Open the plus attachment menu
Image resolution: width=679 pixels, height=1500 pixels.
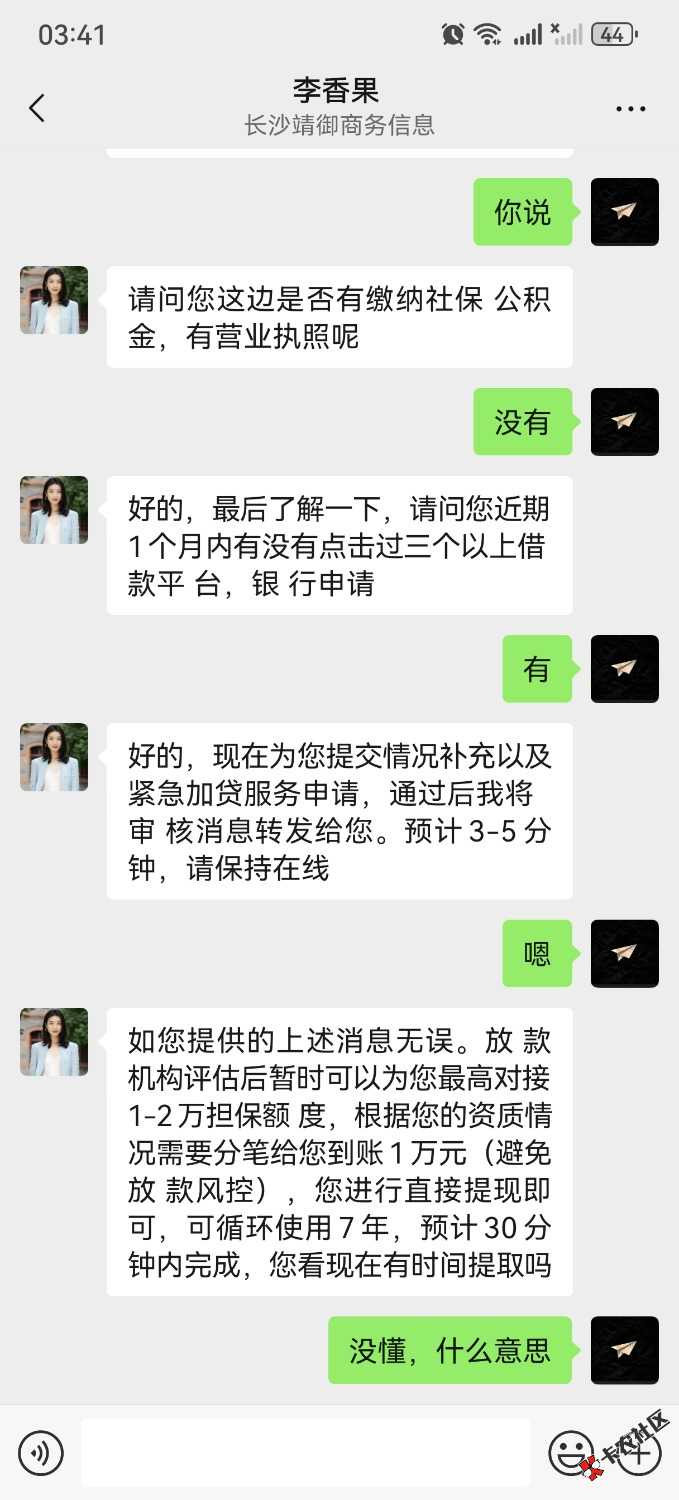638,1452
